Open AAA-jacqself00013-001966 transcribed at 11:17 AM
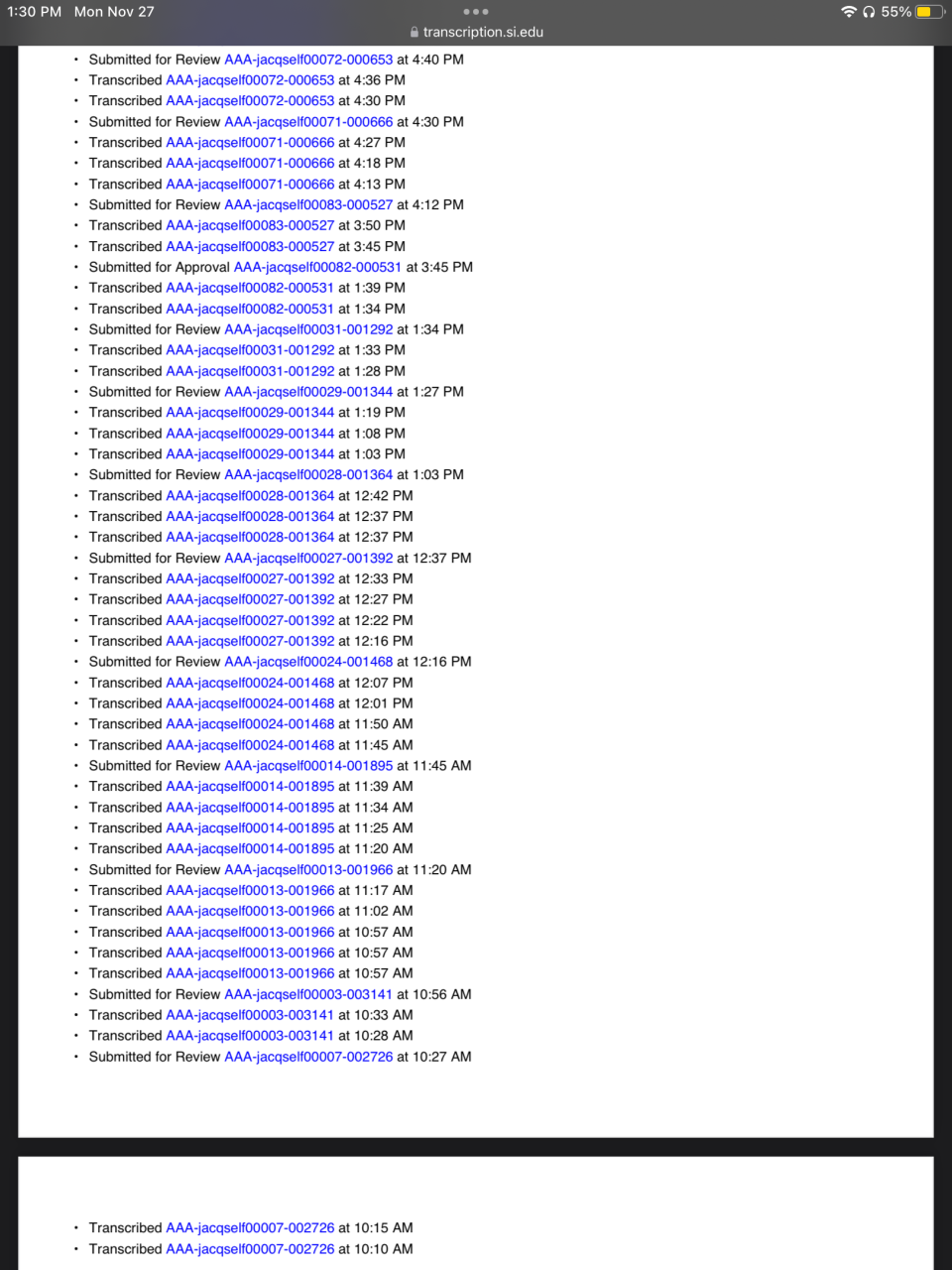952x1270 pixels. tap(250, 890)
